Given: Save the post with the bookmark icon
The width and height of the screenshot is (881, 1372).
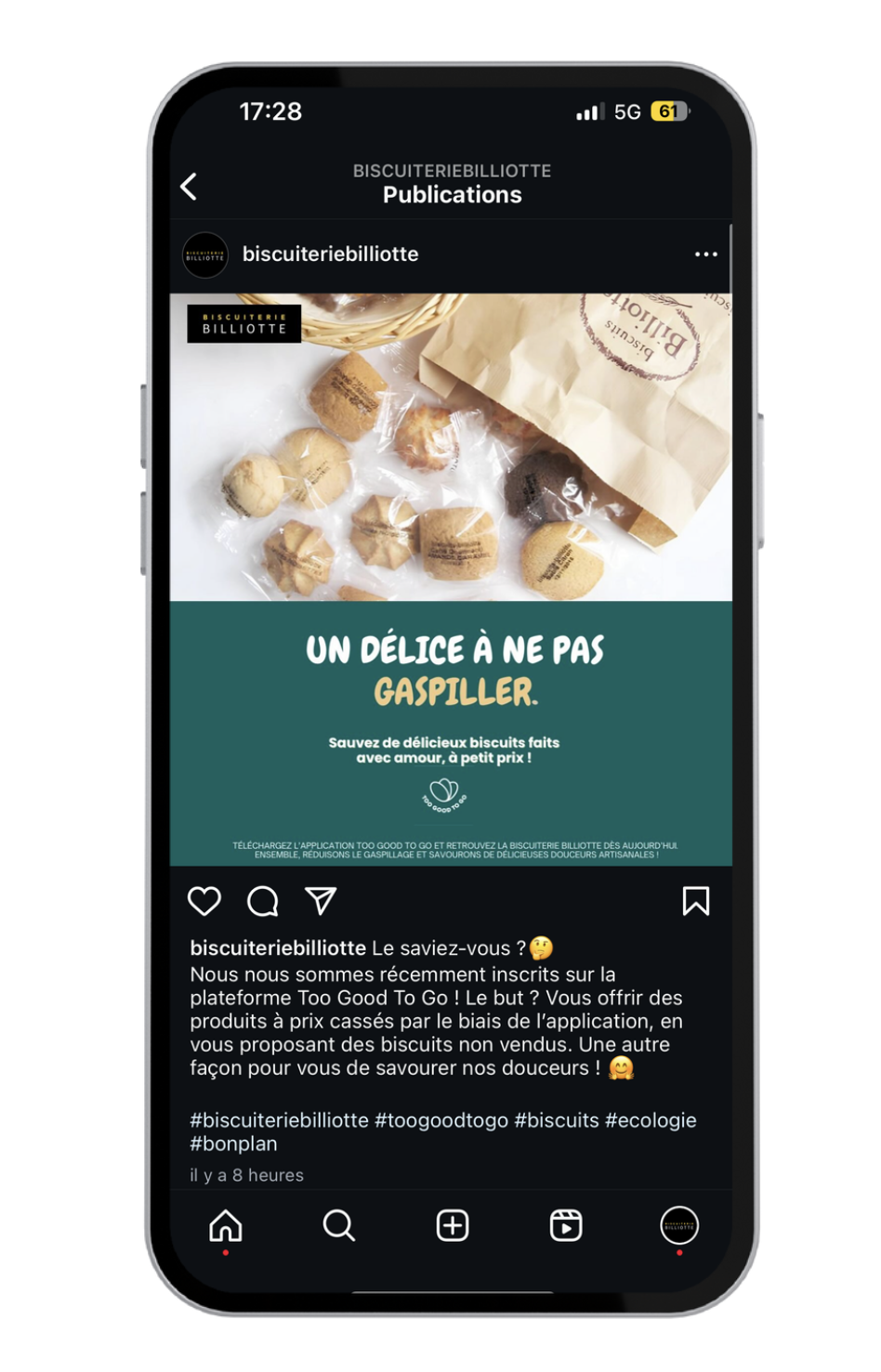Looking at the screenshot, I should [x=695, y=901].
